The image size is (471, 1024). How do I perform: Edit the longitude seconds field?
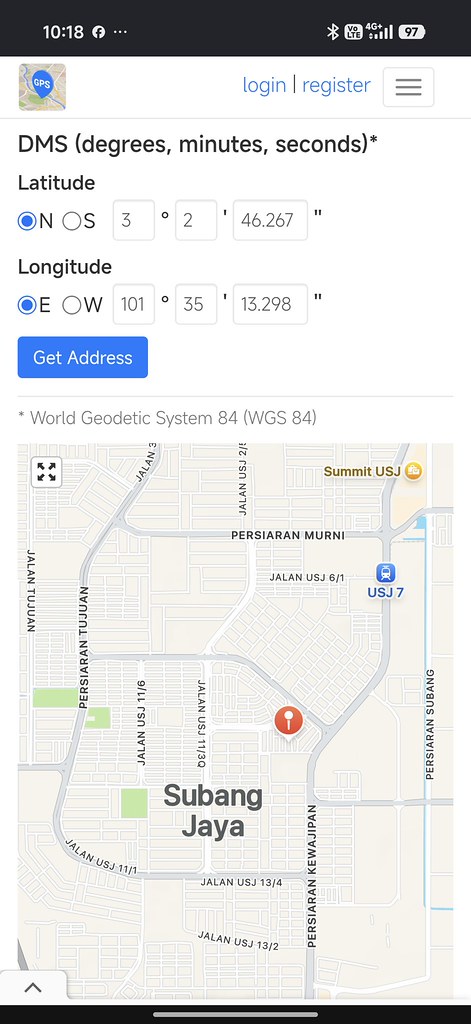[x=270, y=304]
